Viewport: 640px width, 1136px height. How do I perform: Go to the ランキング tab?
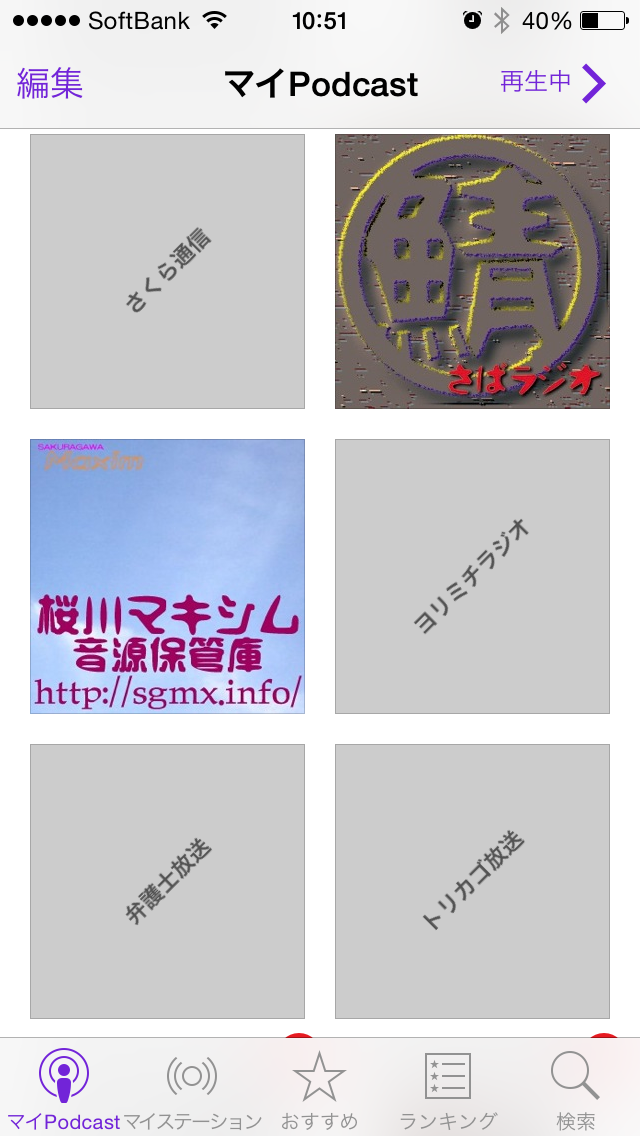(447, 1089)
